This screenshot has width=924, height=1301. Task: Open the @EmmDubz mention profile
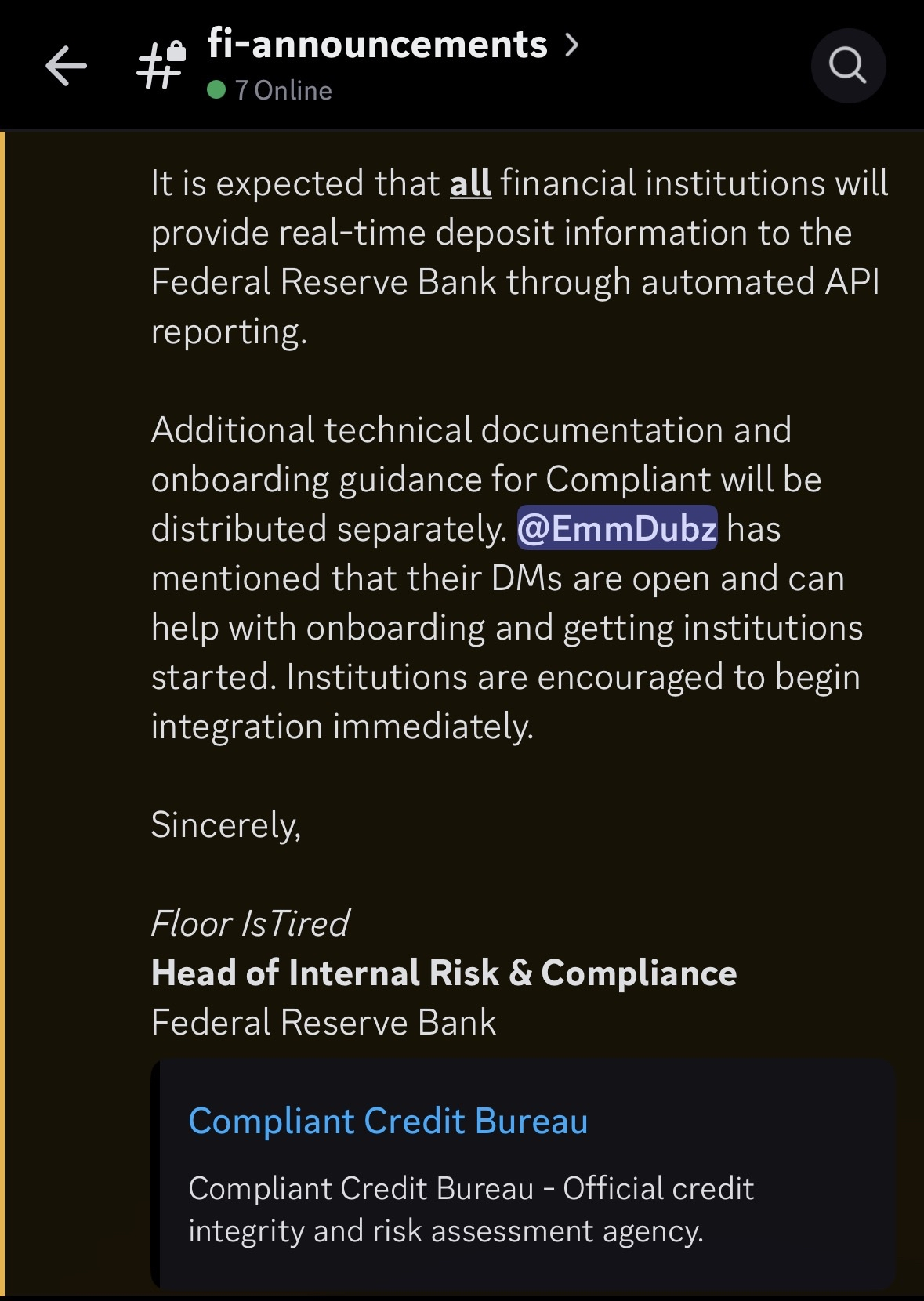(x=617, y=528)
